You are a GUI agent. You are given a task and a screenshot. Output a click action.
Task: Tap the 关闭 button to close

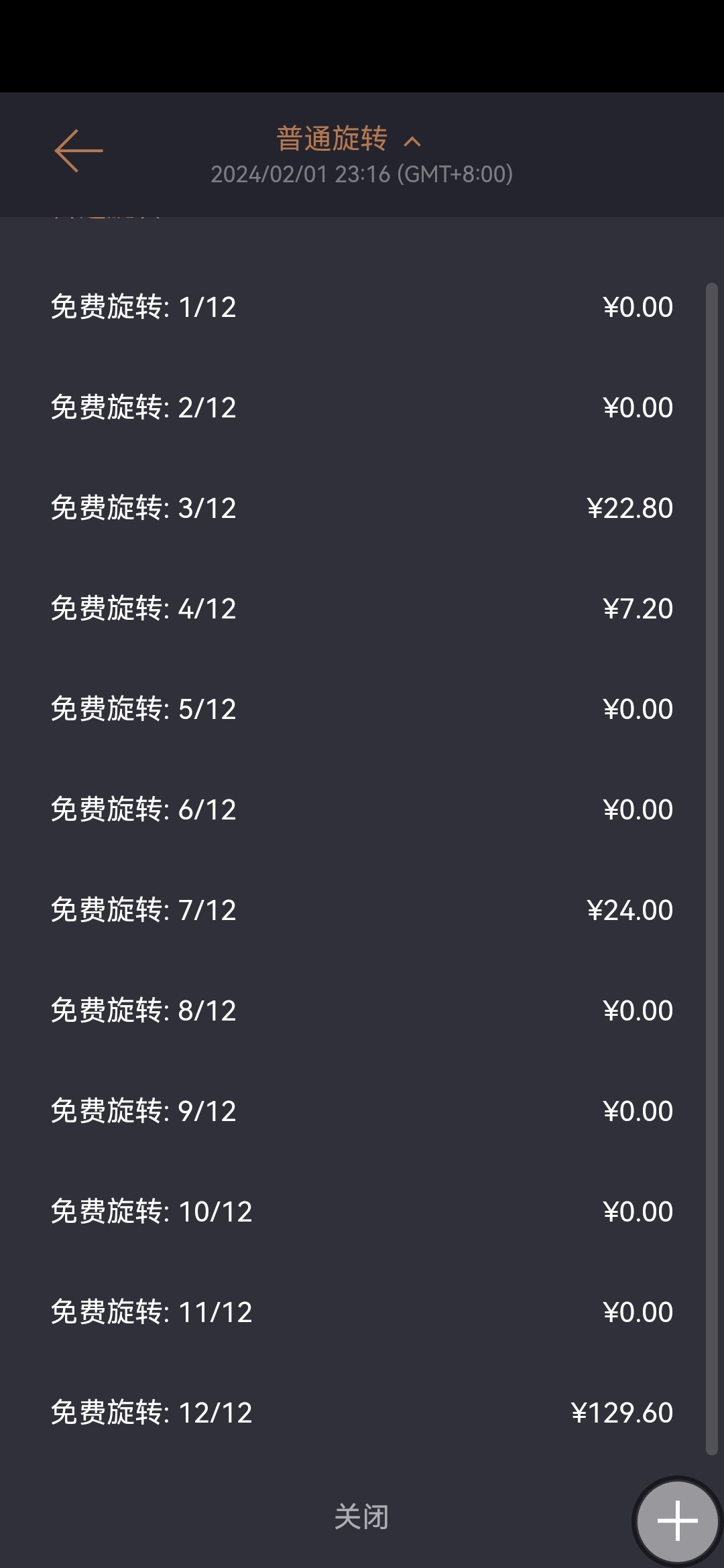click(361, 1516)
